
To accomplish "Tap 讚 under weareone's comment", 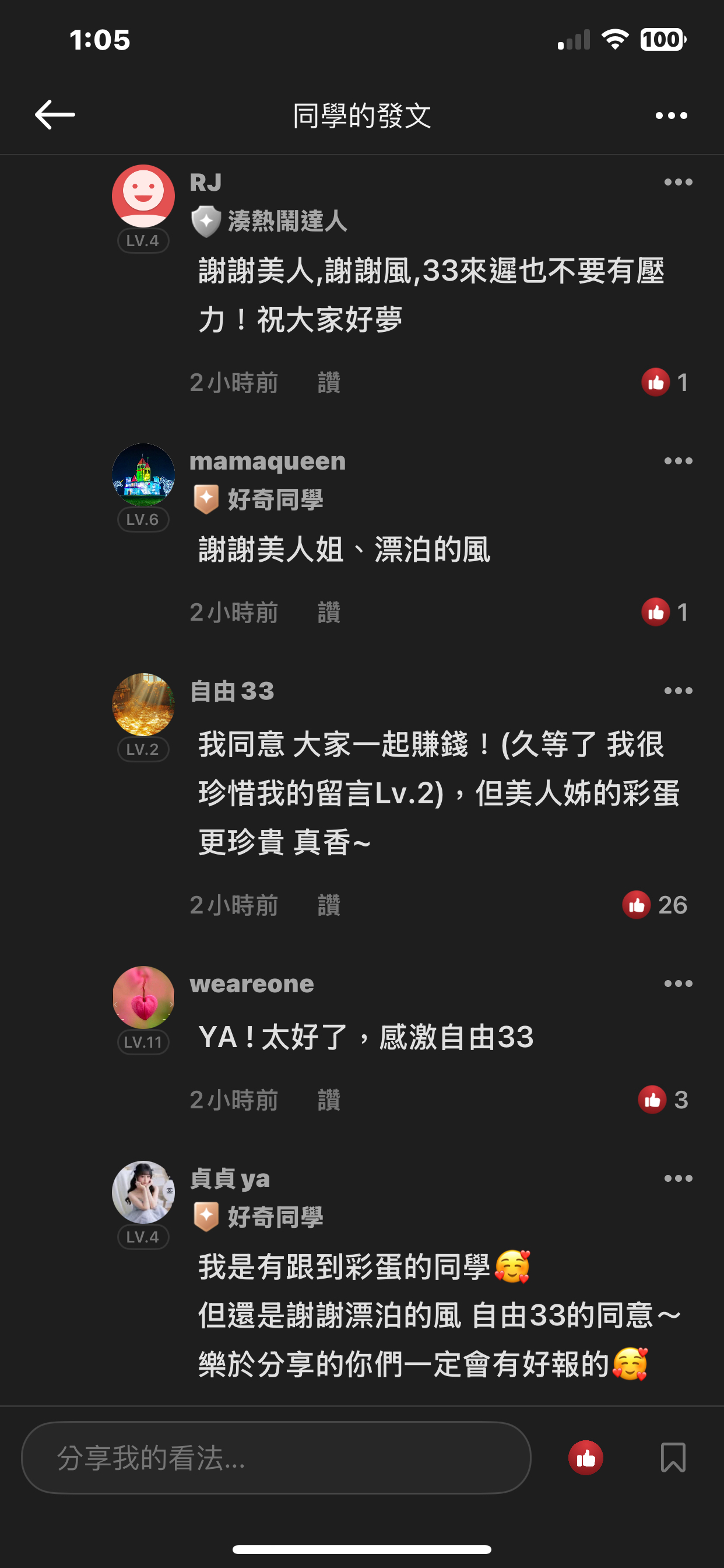I will point(329,1100).
